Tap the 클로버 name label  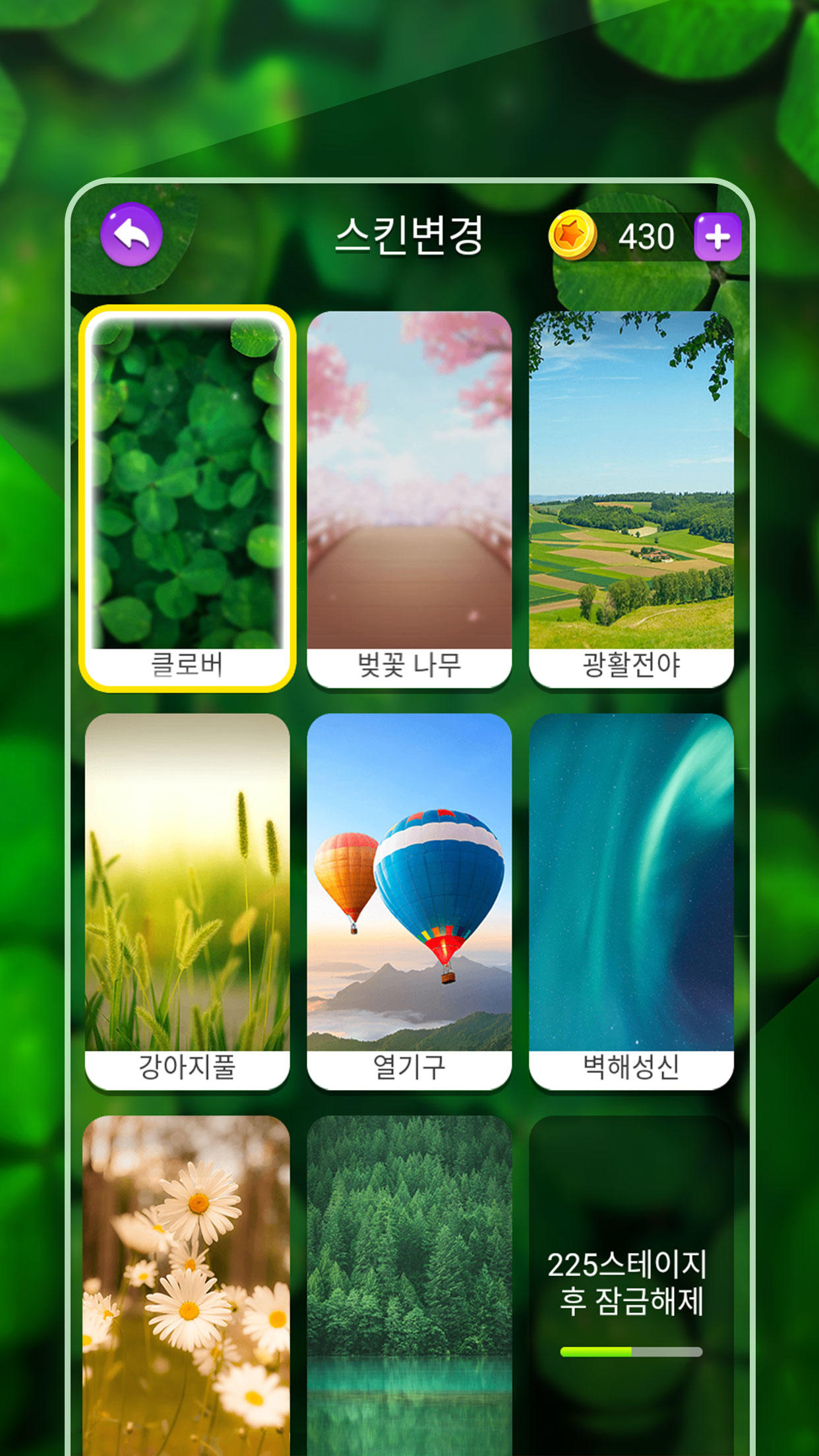[189, 666]
